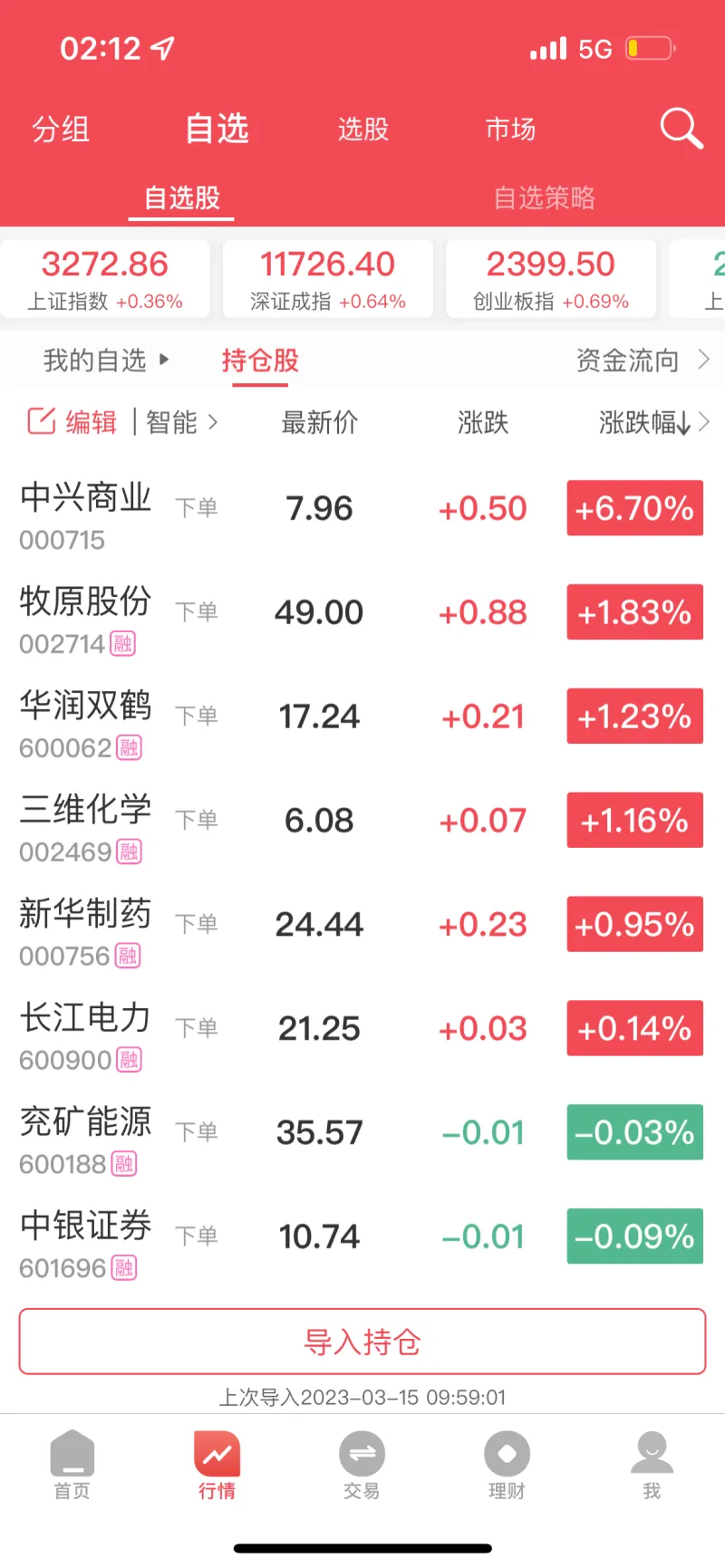View 资金流向 details
725x1568 pixels.
pyautogui.click(x=643, y=361)
